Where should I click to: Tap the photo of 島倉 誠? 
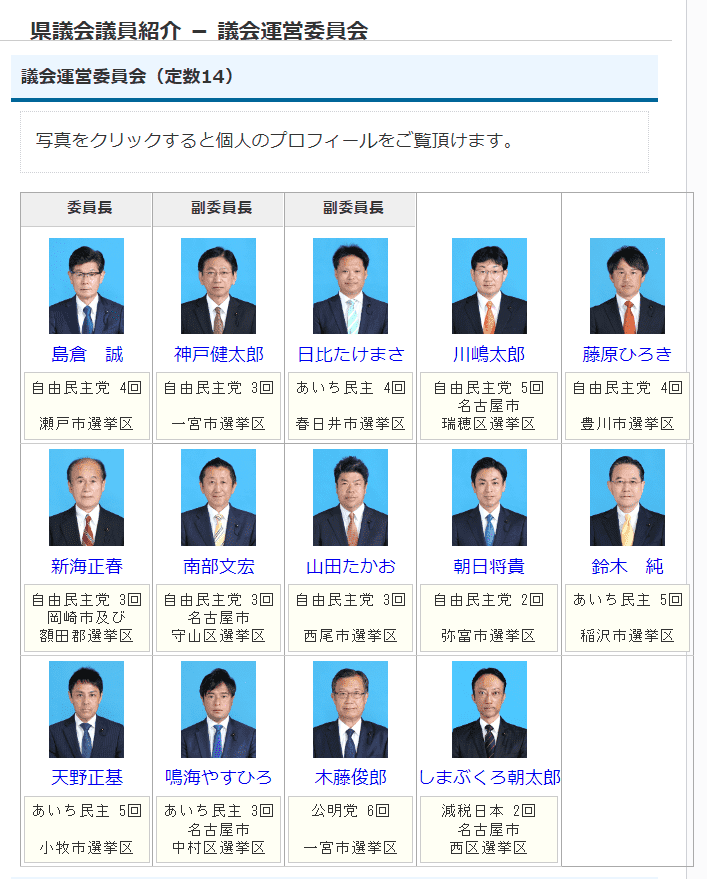point(86,286)
